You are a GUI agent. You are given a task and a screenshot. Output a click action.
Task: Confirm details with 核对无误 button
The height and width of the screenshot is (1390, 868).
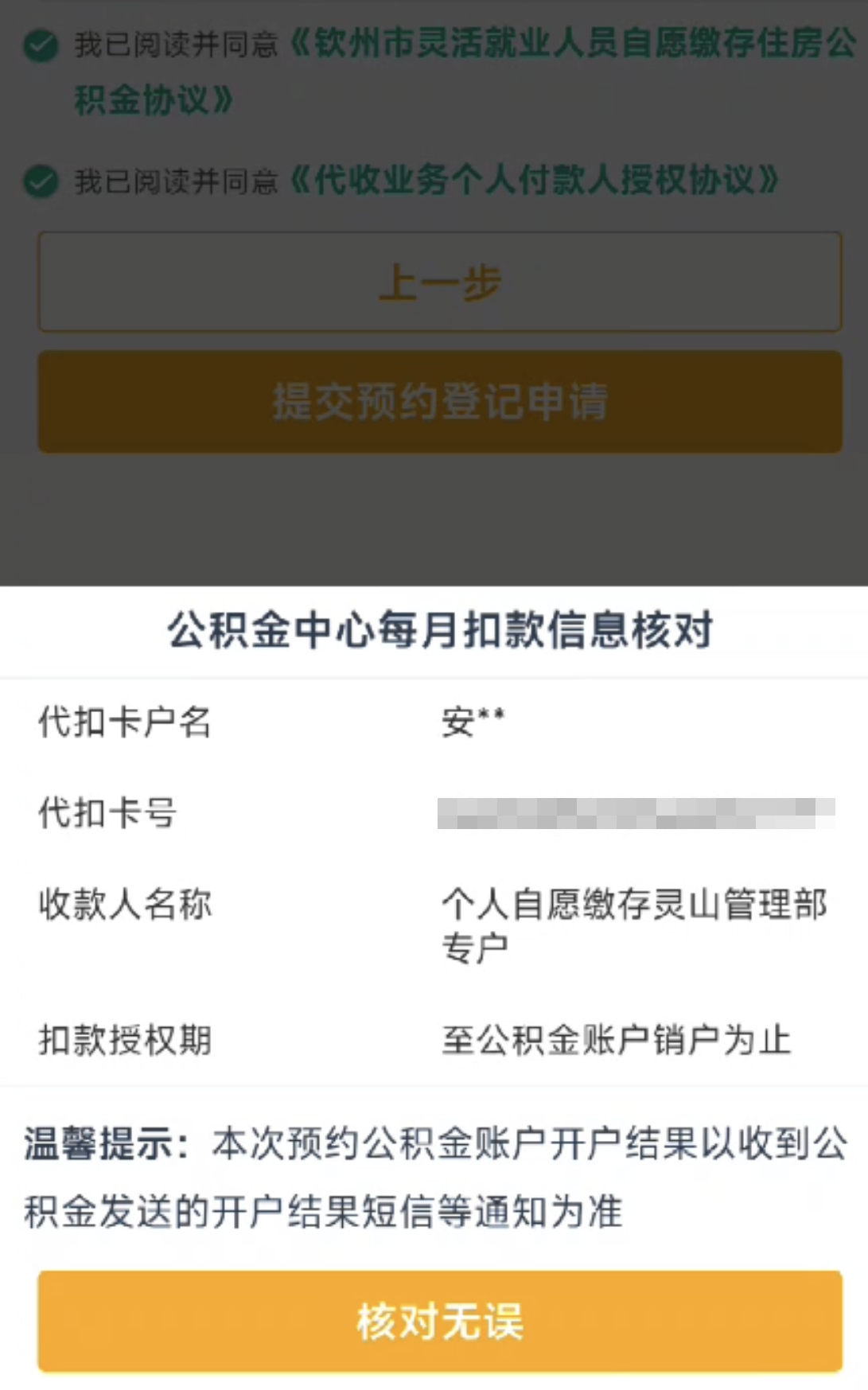(x=440, y=1321)
